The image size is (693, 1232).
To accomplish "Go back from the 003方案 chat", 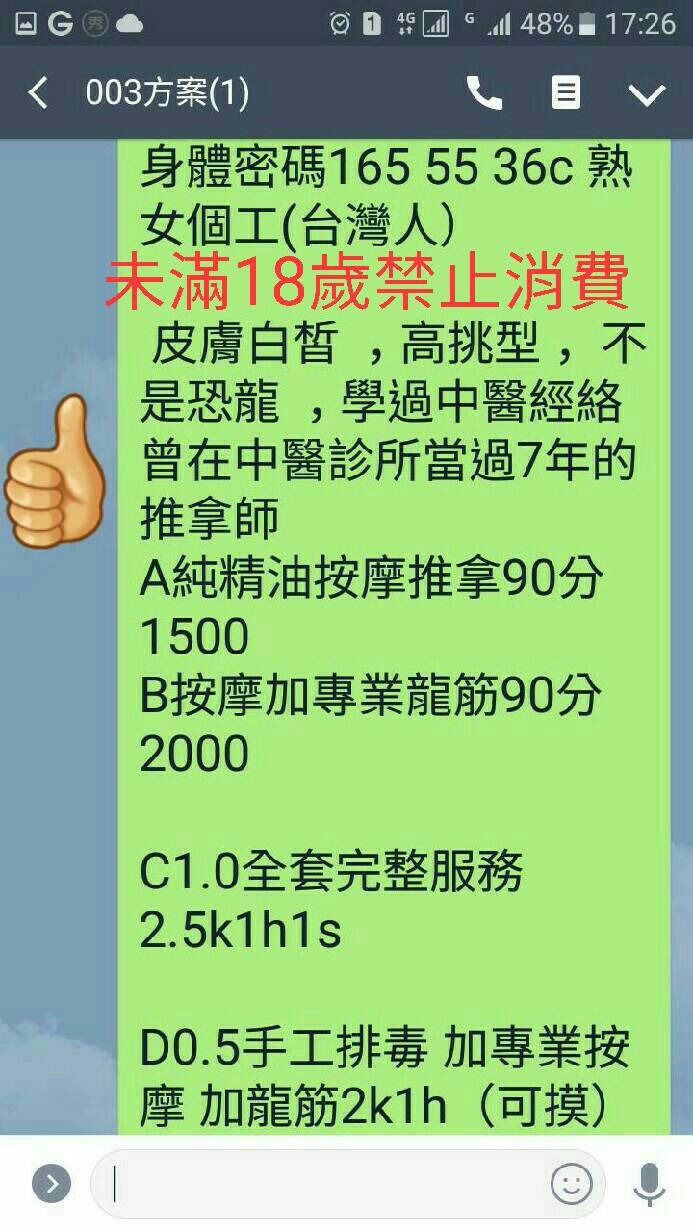I will coord(38,94).
